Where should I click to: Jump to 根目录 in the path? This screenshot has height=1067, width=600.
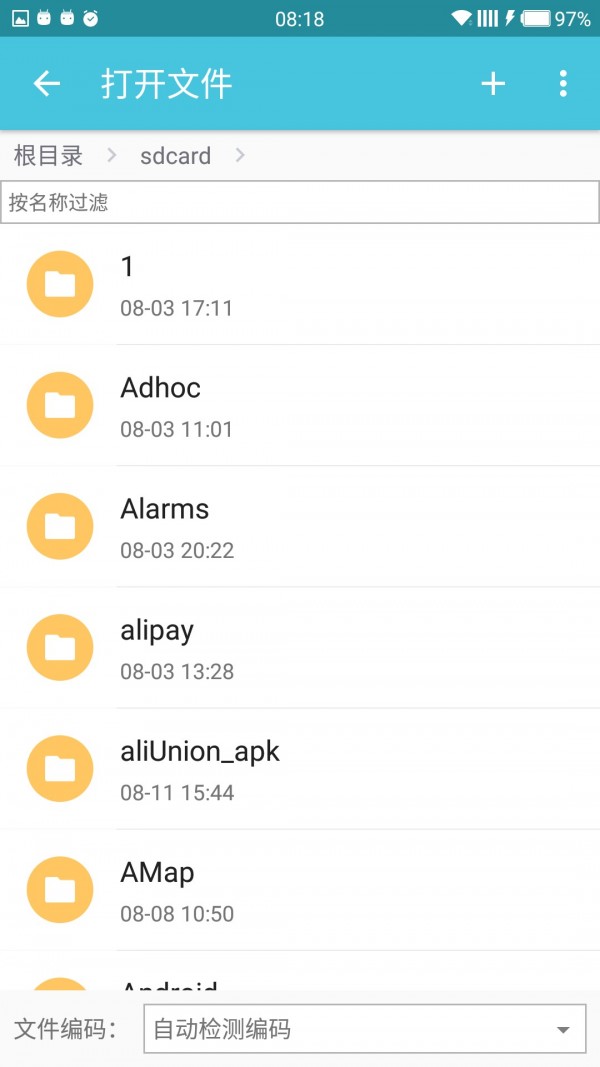click(x=48, y=156)
